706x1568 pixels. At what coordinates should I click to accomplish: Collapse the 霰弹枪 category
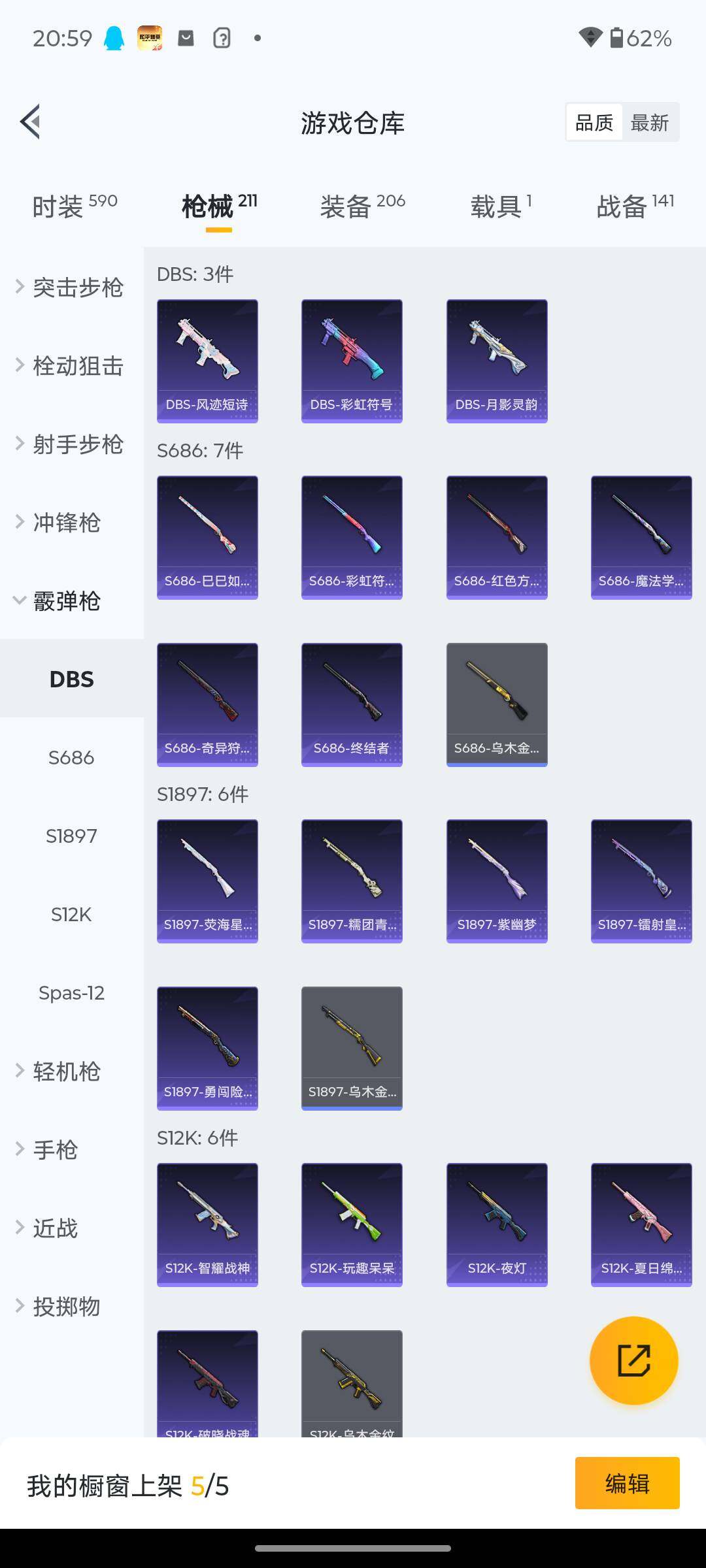pos(65,601)
